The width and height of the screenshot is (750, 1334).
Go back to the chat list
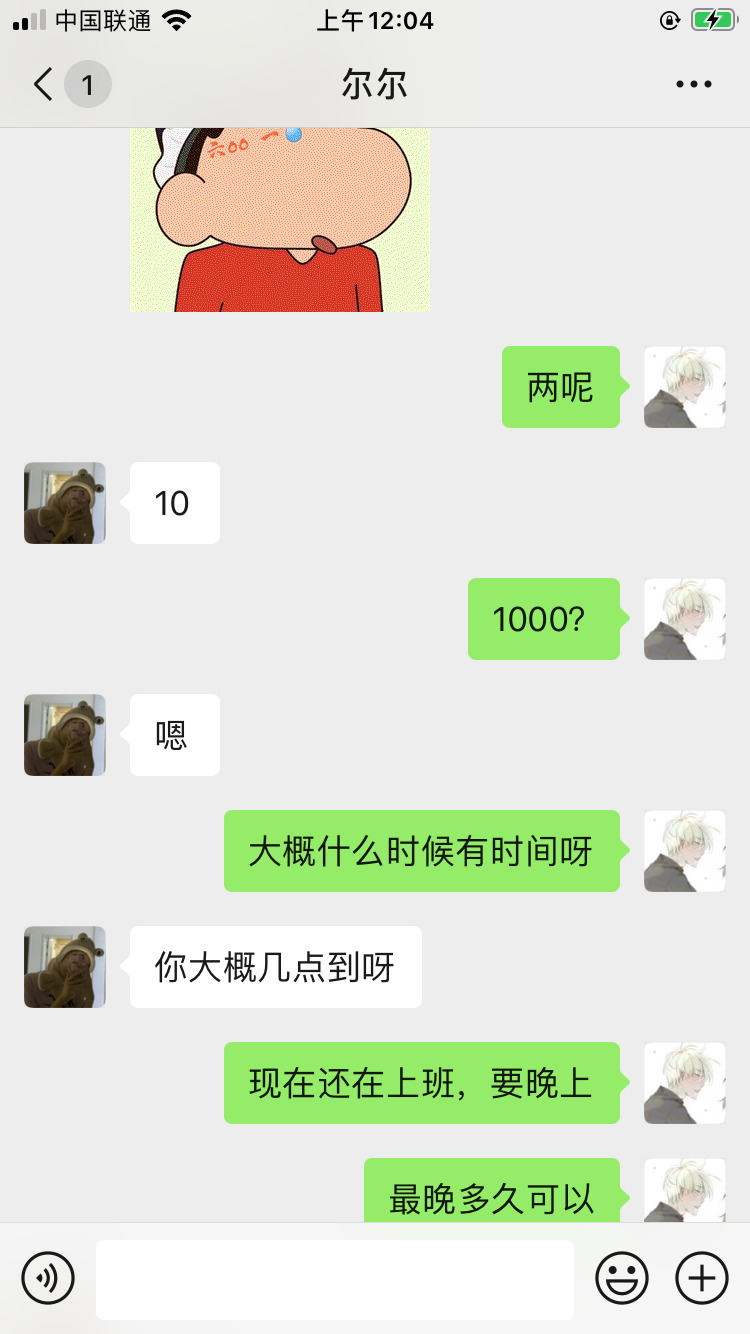44,85
